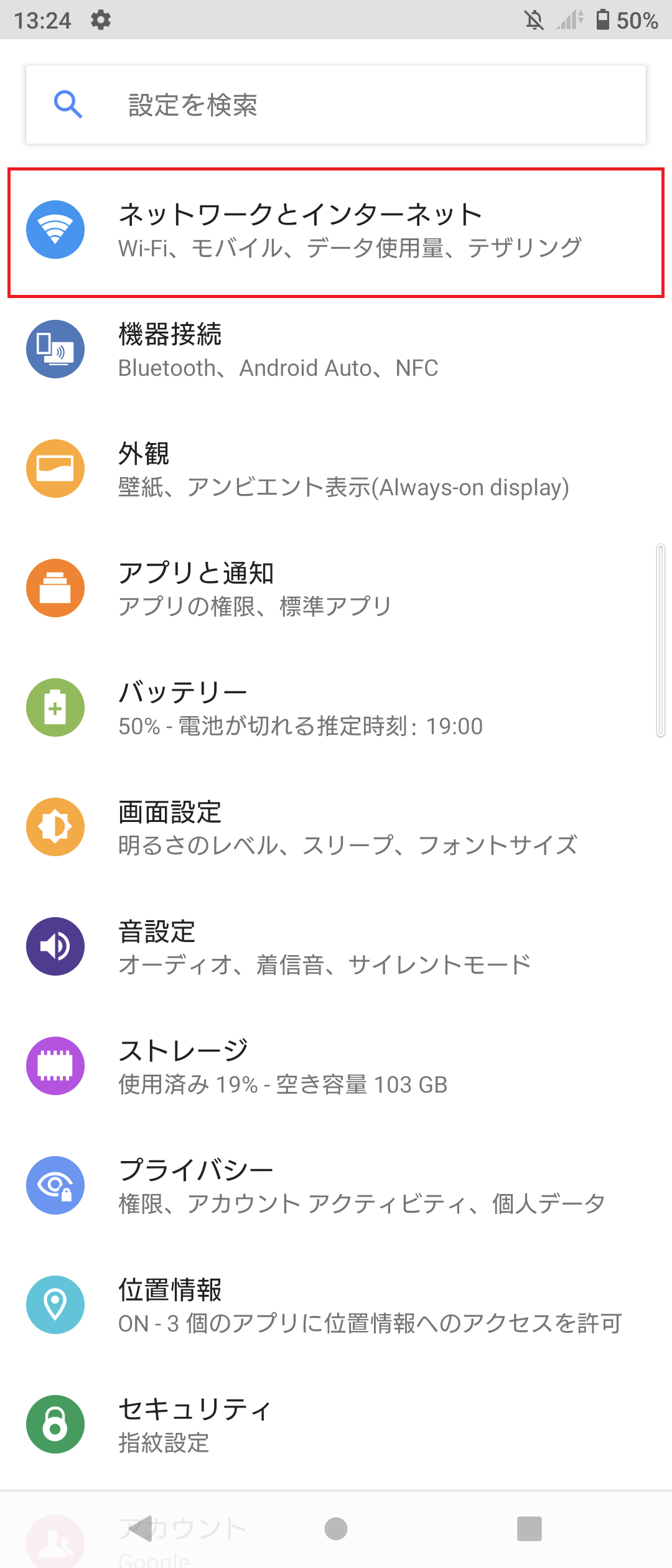Select the 外観 appearance icon

pyautogui.click(x=55, y=469)
